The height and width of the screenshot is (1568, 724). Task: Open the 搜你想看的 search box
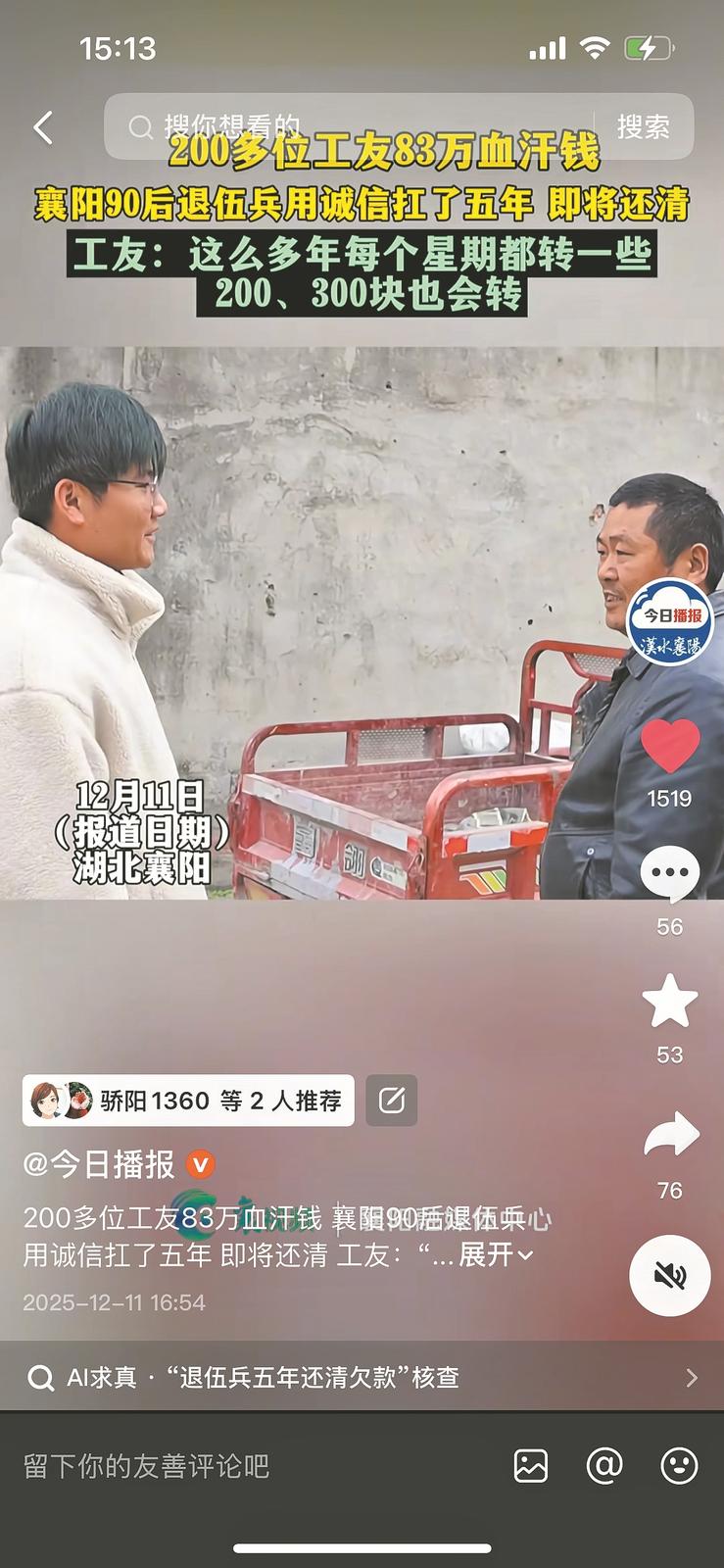pyautogui.click(x=353, y=126)
